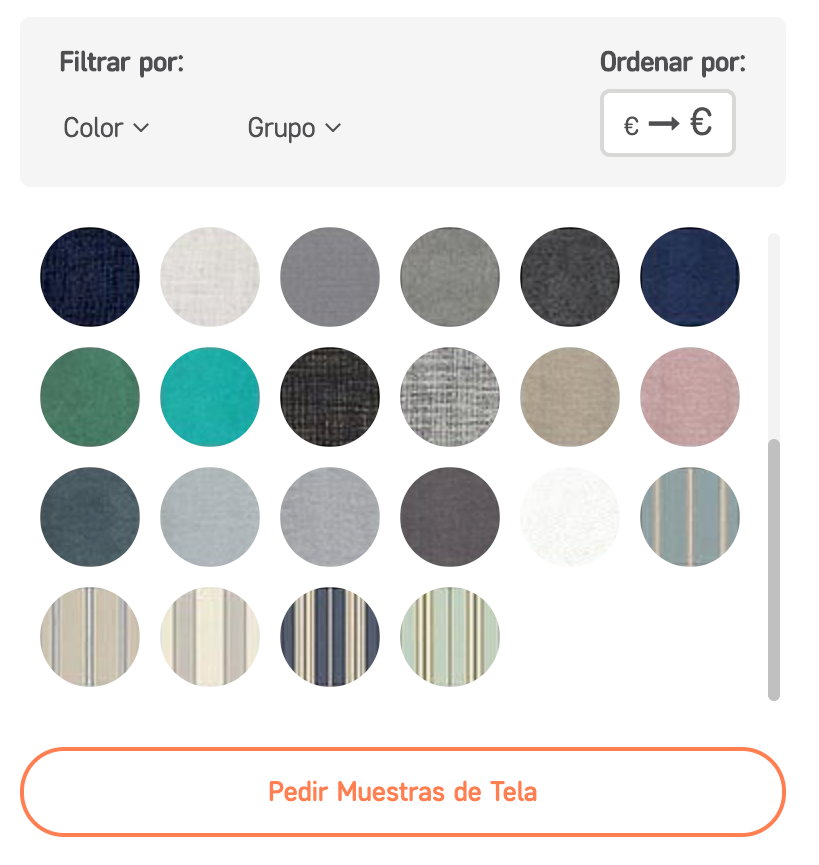
Task: Choose the pink fabric swatch
Action: [690, 397]
